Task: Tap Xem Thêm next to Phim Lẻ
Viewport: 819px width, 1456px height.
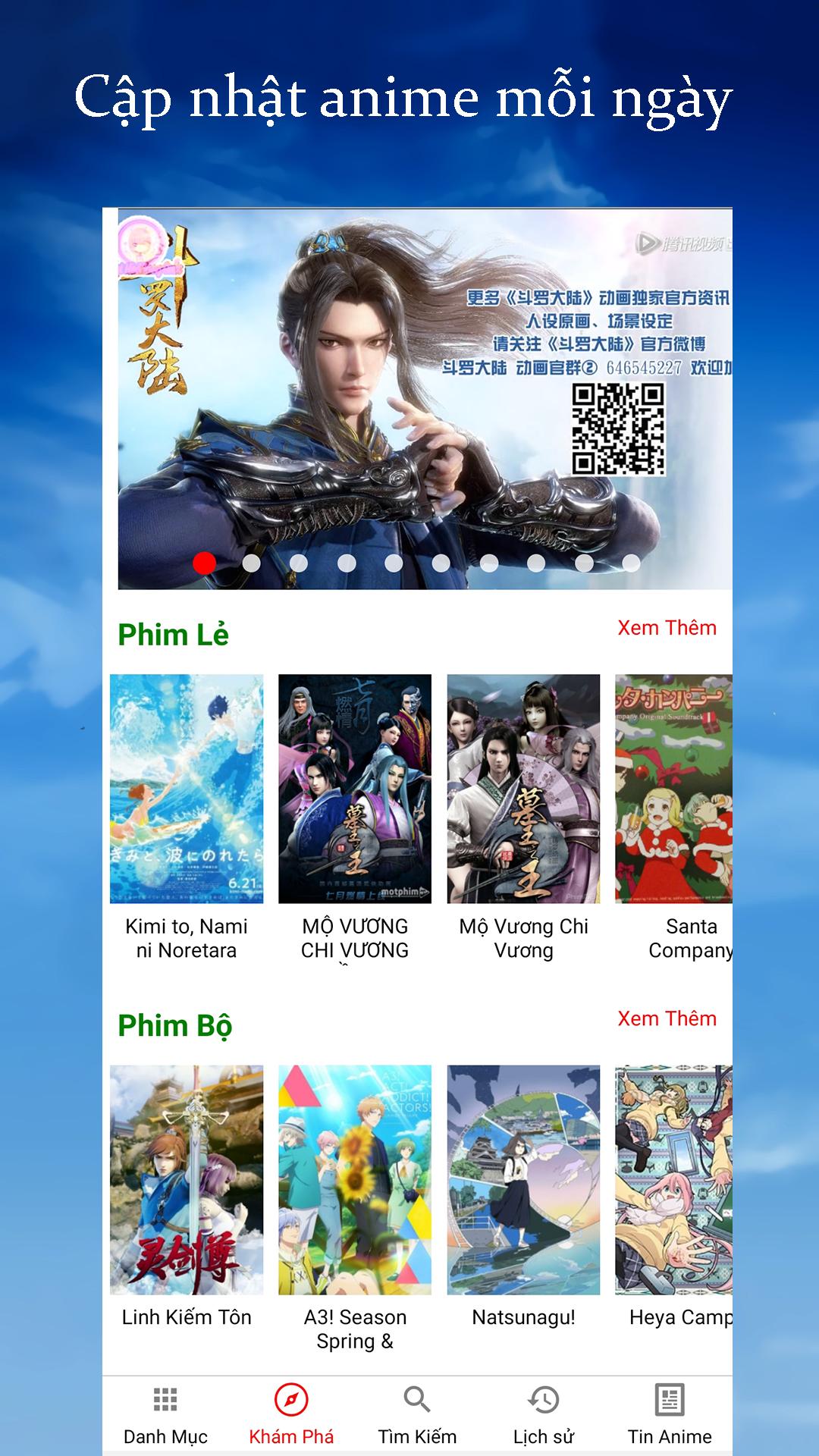Action: coord(667,628)
